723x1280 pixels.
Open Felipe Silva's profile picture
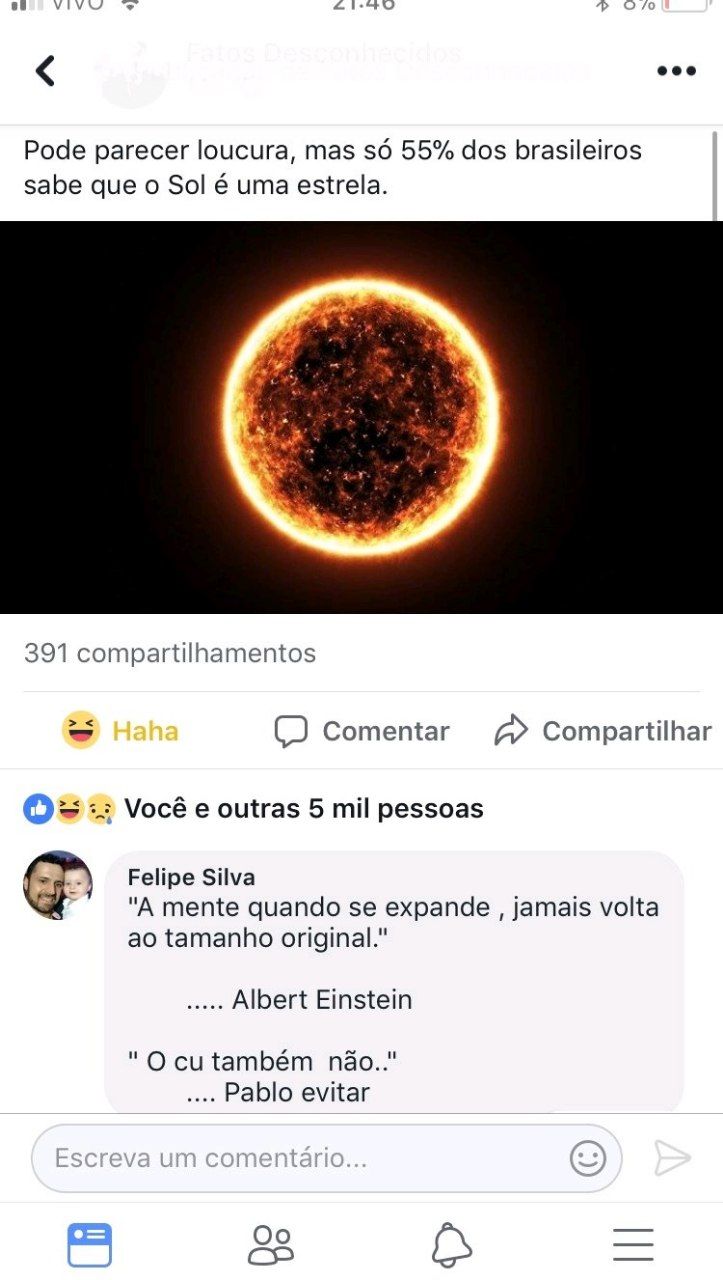click(58, 885)
